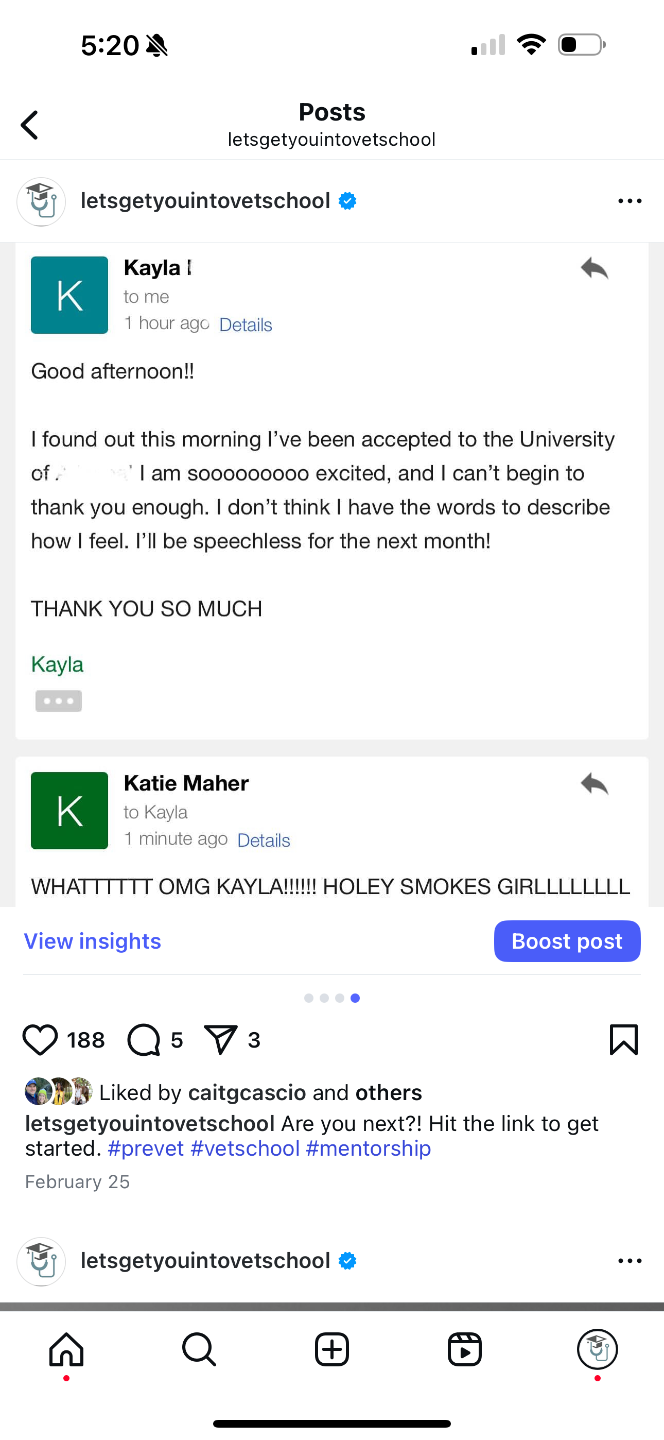Tap the Boost post button
This screenshot has height=1440, width=664.
(567, 941)
